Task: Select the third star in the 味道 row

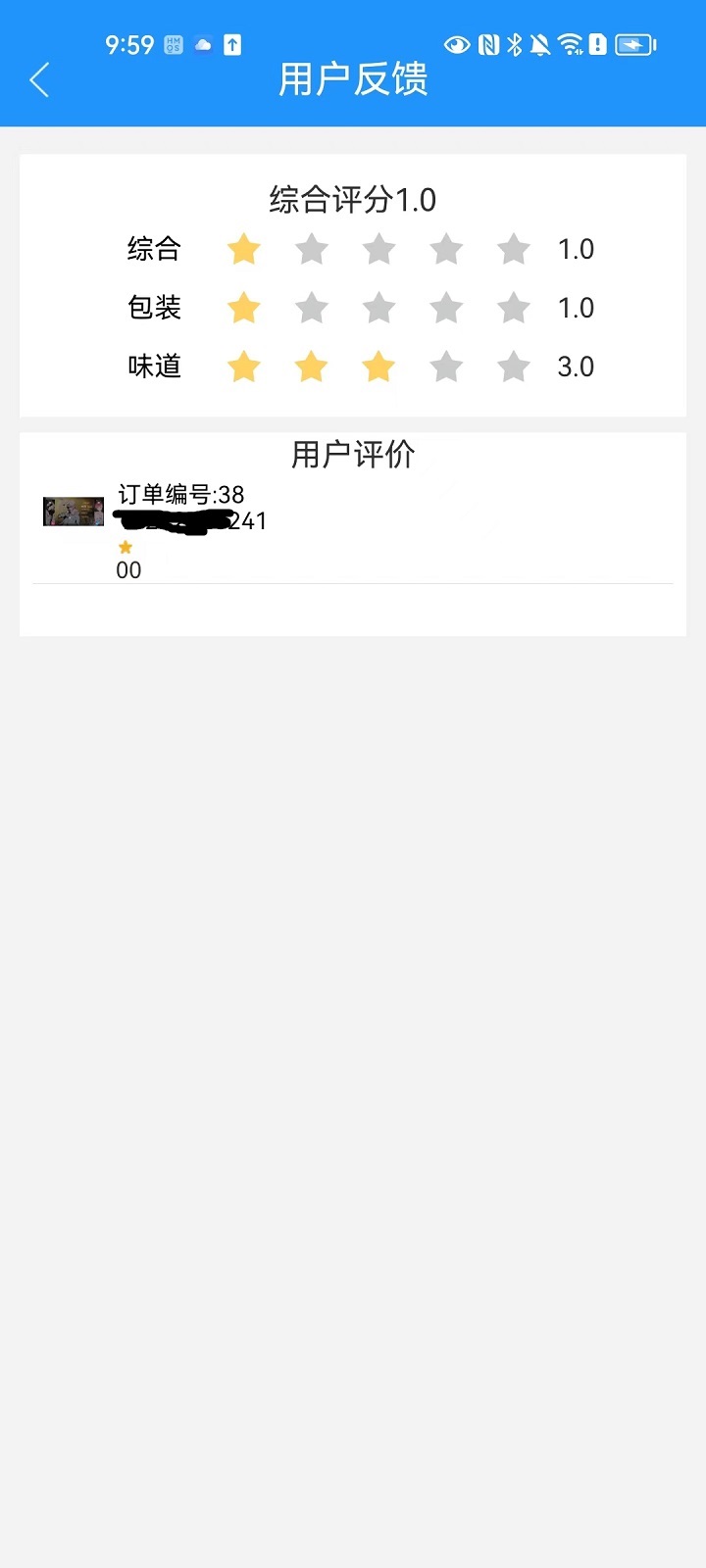Action: [378, 367]
